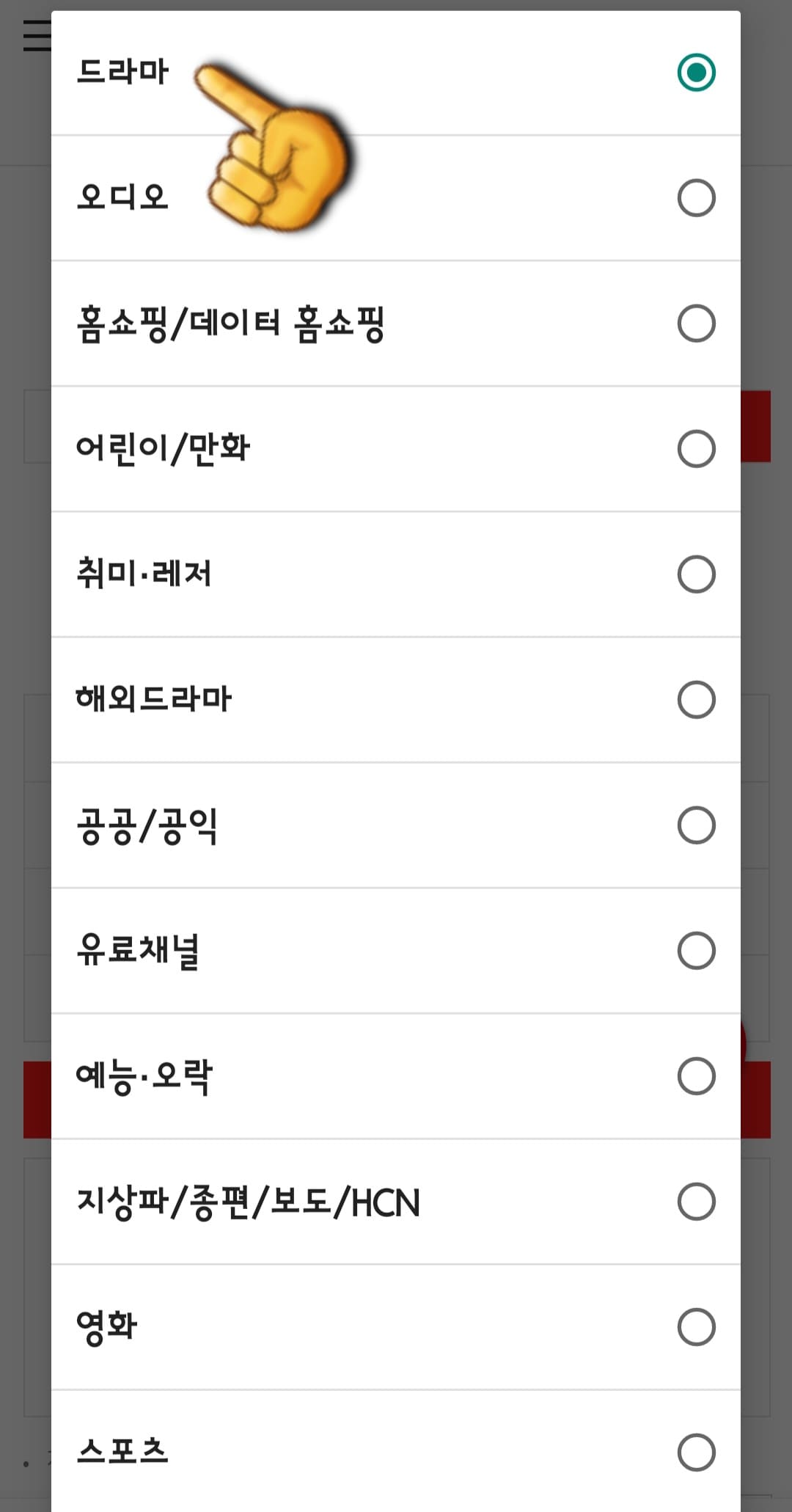The image size is (792, 1512).
Task: Pick the 스포츠 category option
Action: pyautogui.click(x=695, y=1454)
